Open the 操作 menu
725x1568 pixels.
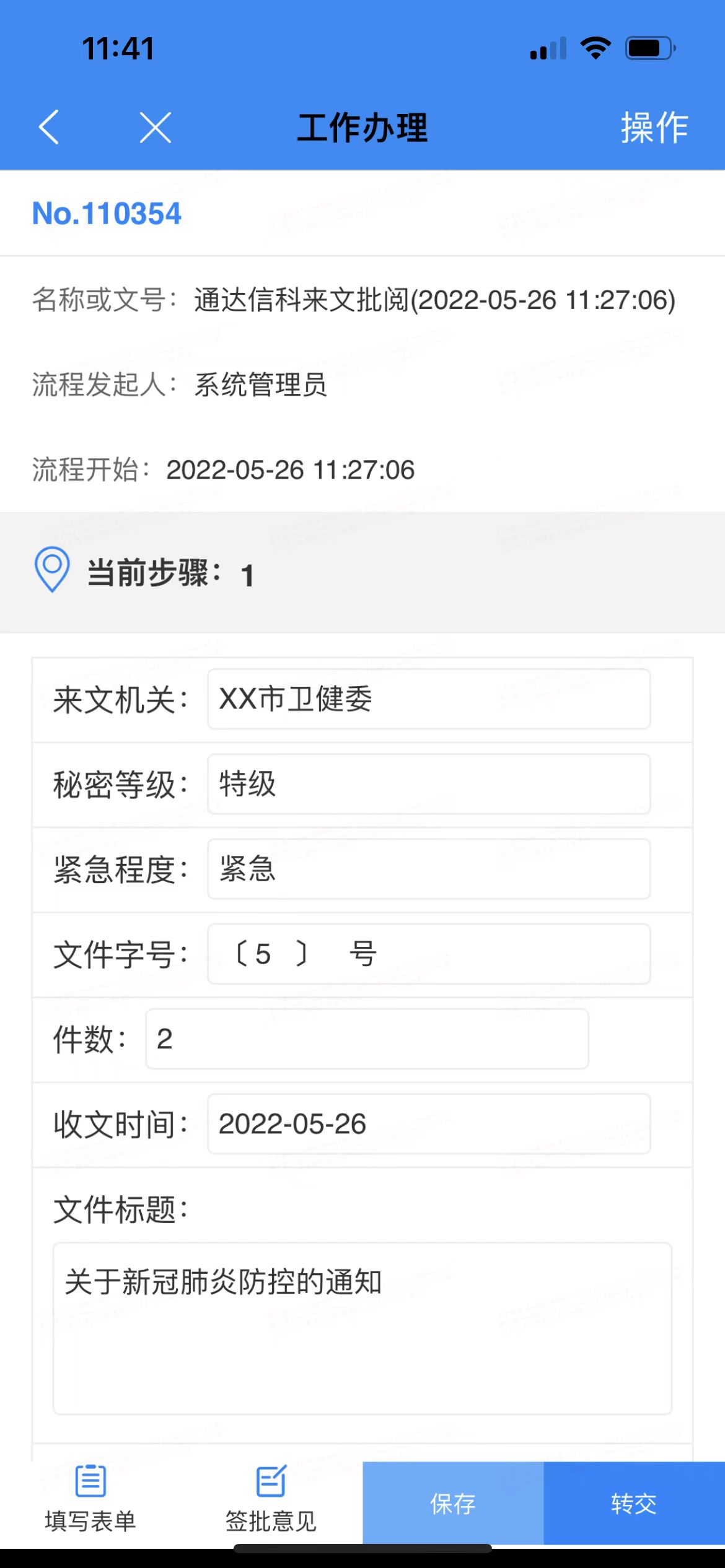coord(654,128)
